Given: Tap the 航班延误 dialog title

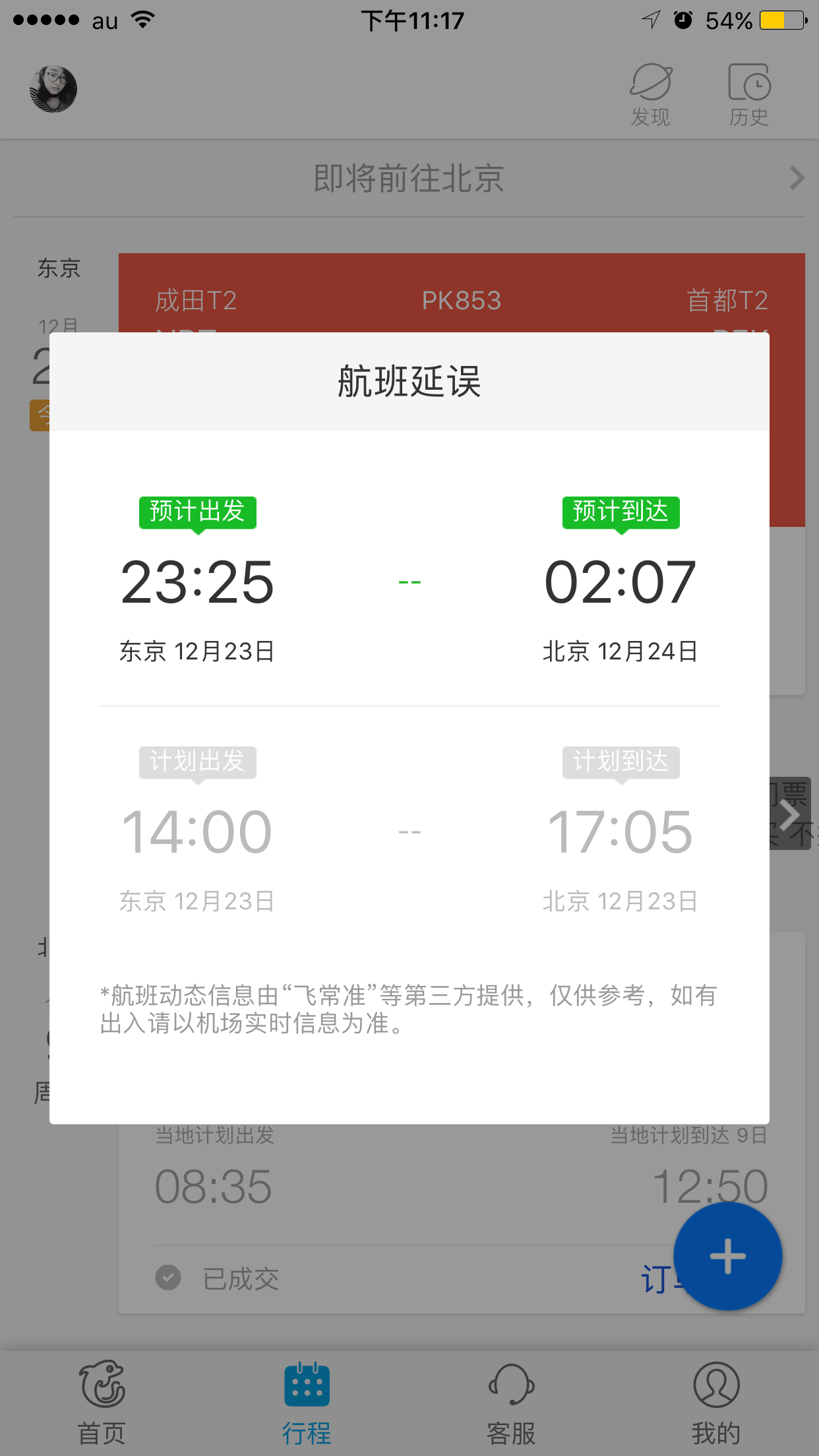Looking at the screenshot, I should point(409,380).
